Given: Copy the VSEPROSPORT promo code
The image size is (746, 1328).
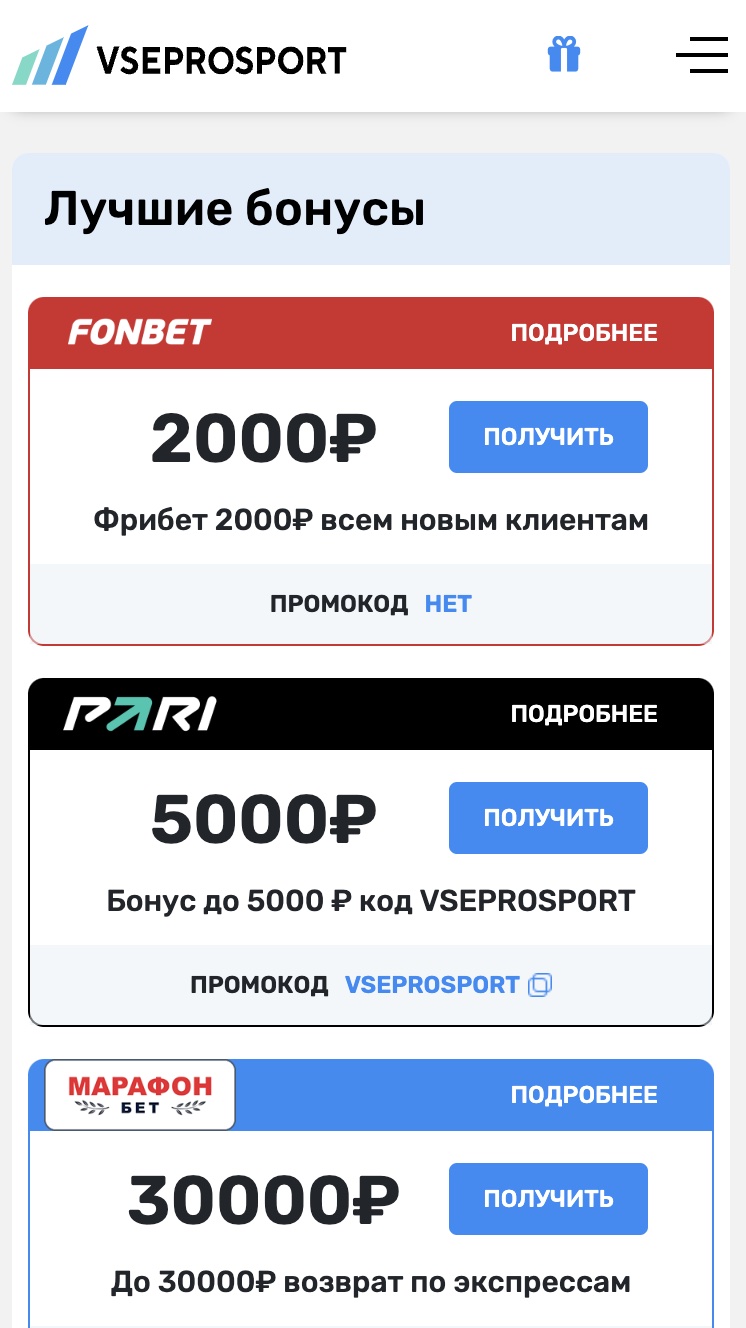Looking at the screenshot, I should [540, 985].
